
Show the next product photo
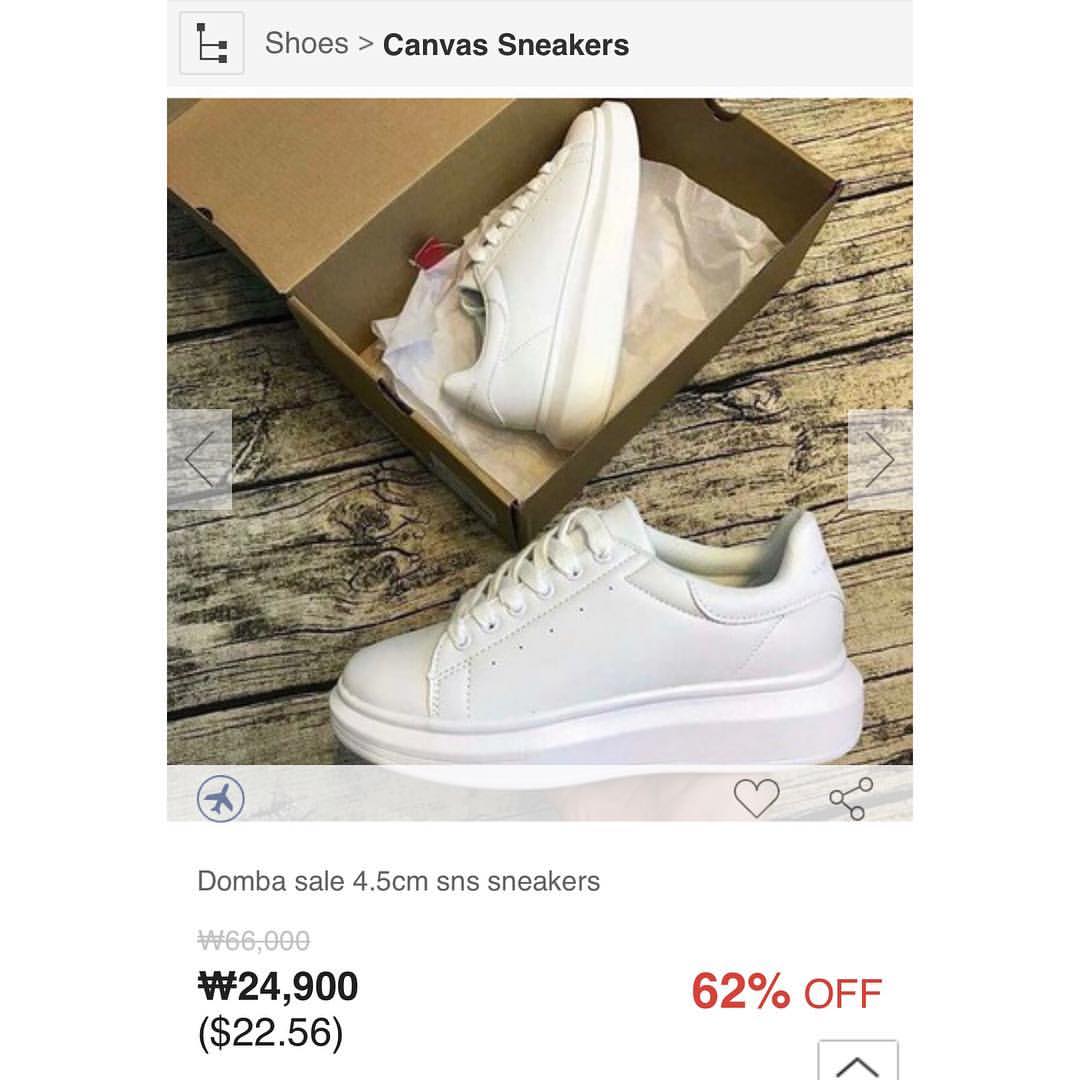879,461
